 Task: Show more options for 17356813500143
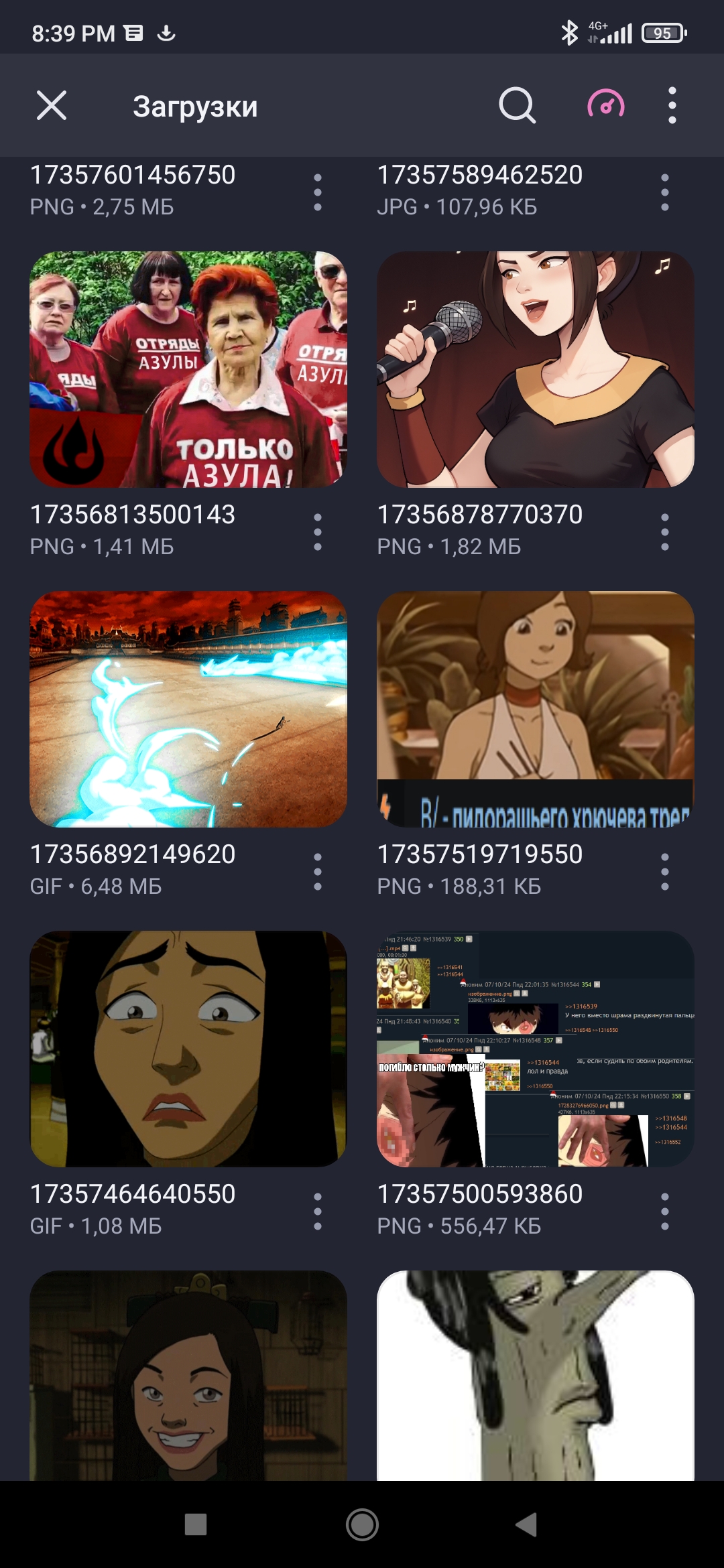[318, 532]
